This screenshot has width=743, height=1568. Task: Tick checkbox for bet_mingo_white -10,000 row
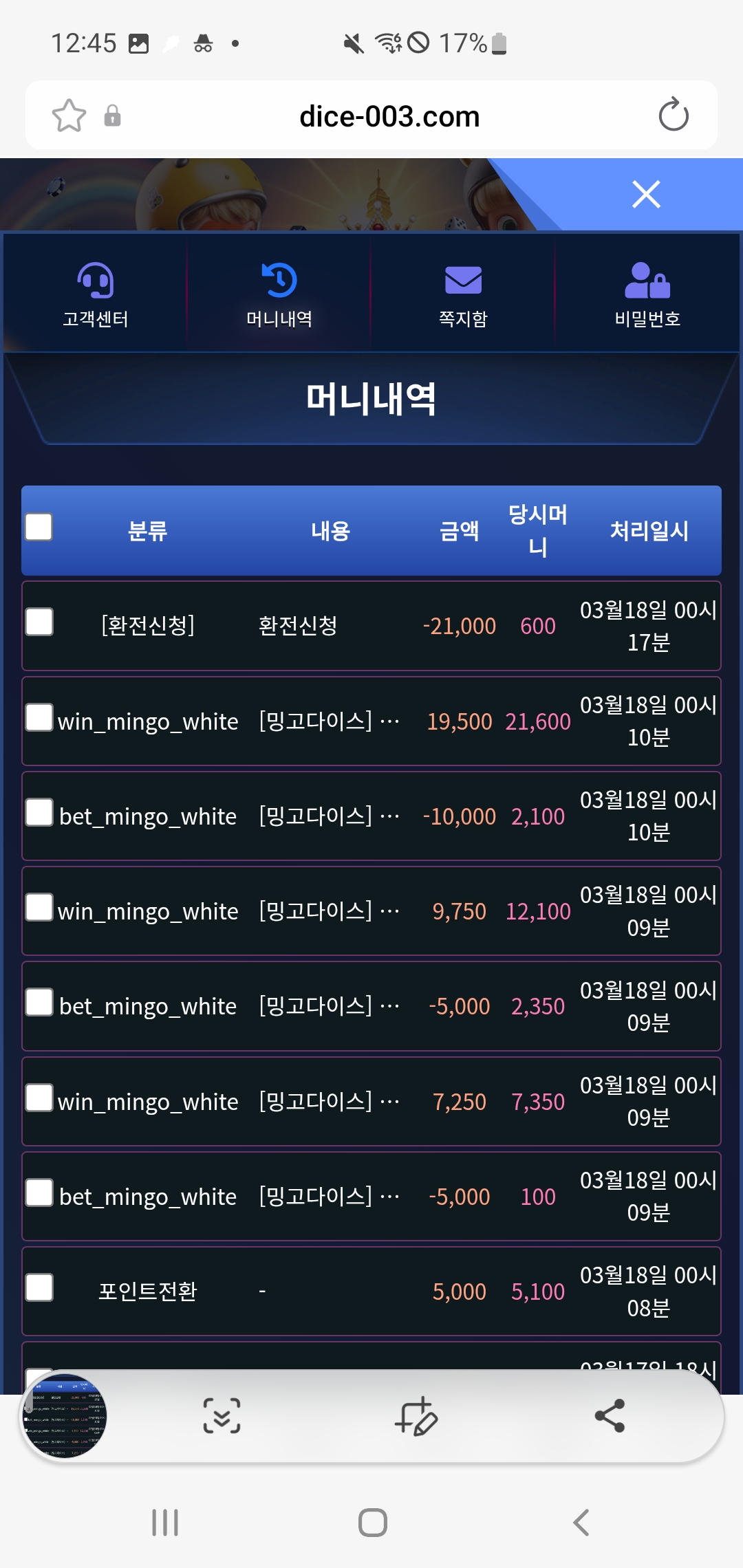coord(39,812)
